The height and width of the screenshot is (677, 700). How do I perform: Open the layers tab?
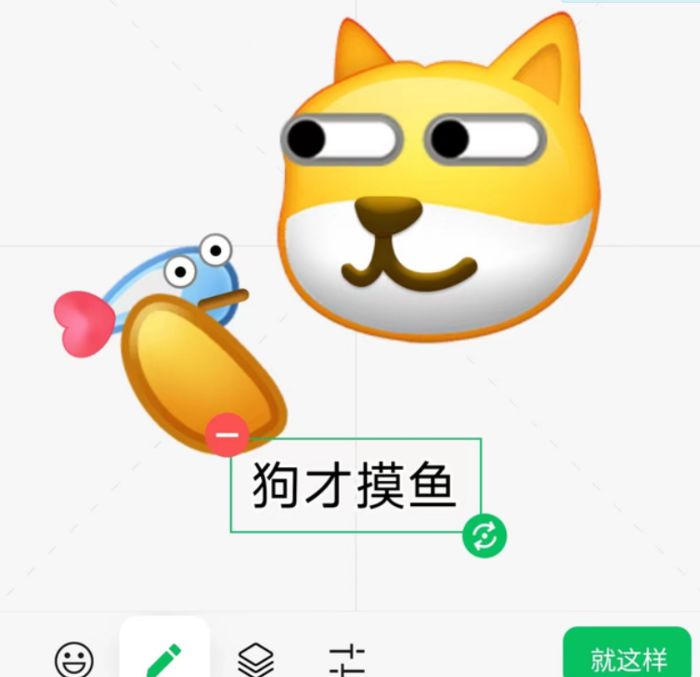pos(255,659)
